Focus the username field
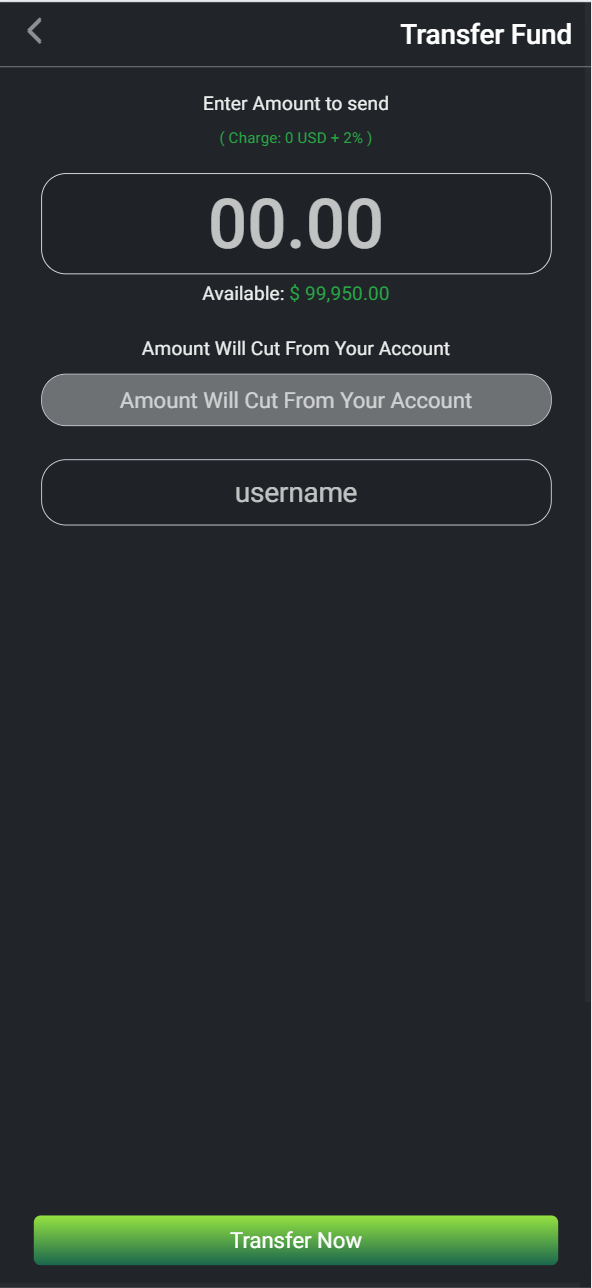Image resolution: width=592 pixels, height=1288 pixels. pos(296,492)
